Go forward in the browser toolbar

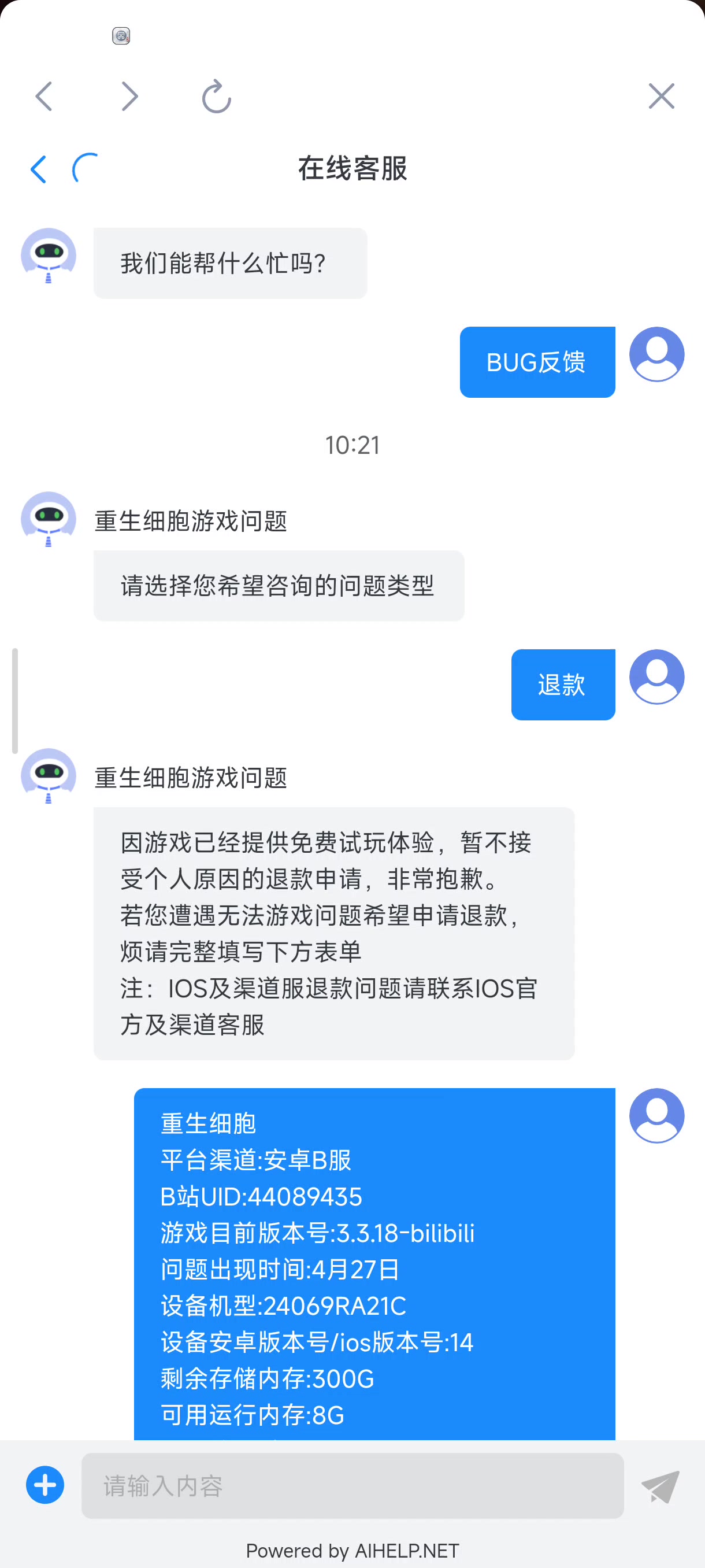point(129,96)
